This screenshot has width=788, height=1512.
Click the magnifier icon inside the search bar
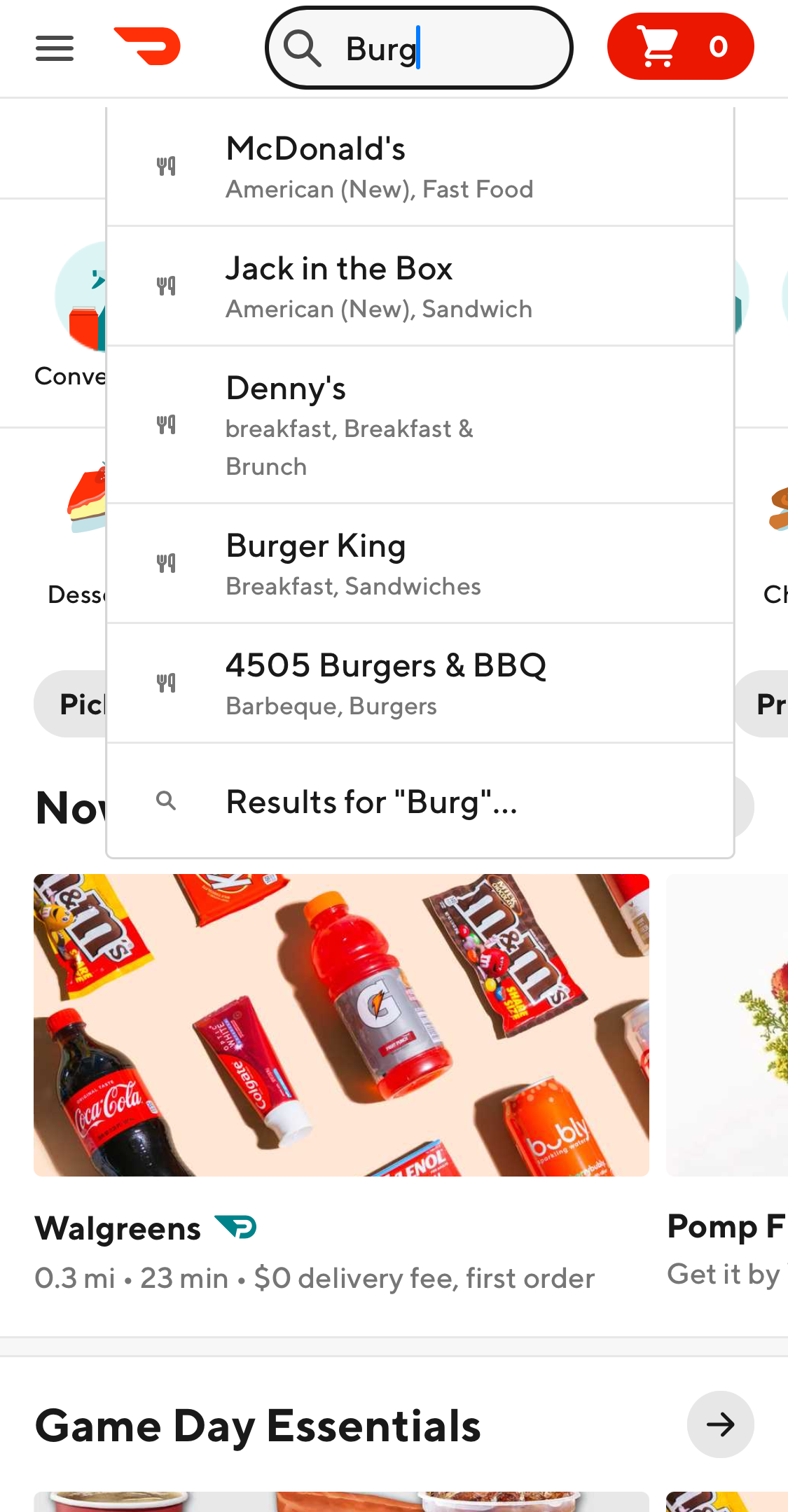304,48
